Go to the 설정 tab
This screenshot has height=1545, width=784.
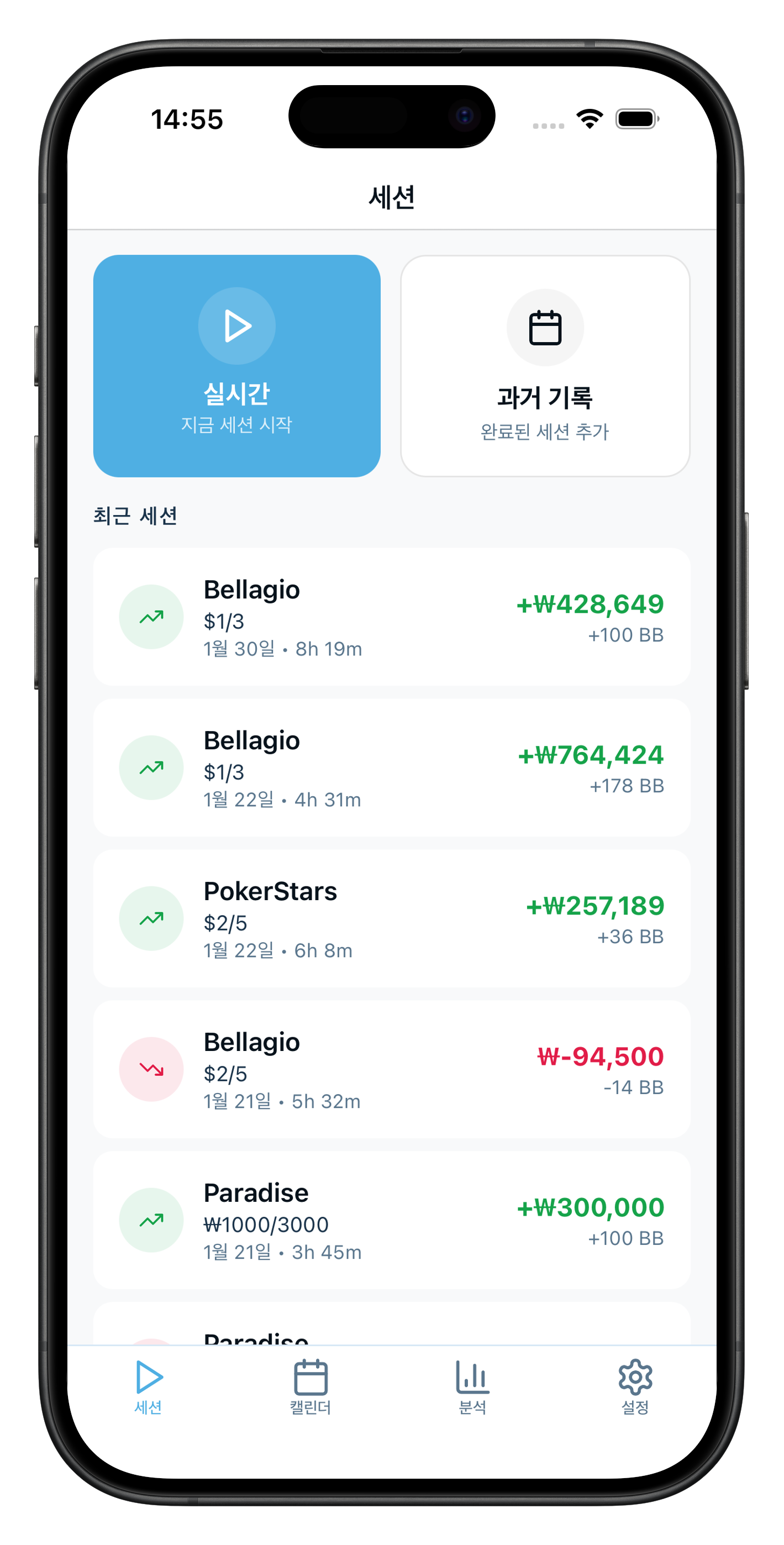click(635, 1386)
